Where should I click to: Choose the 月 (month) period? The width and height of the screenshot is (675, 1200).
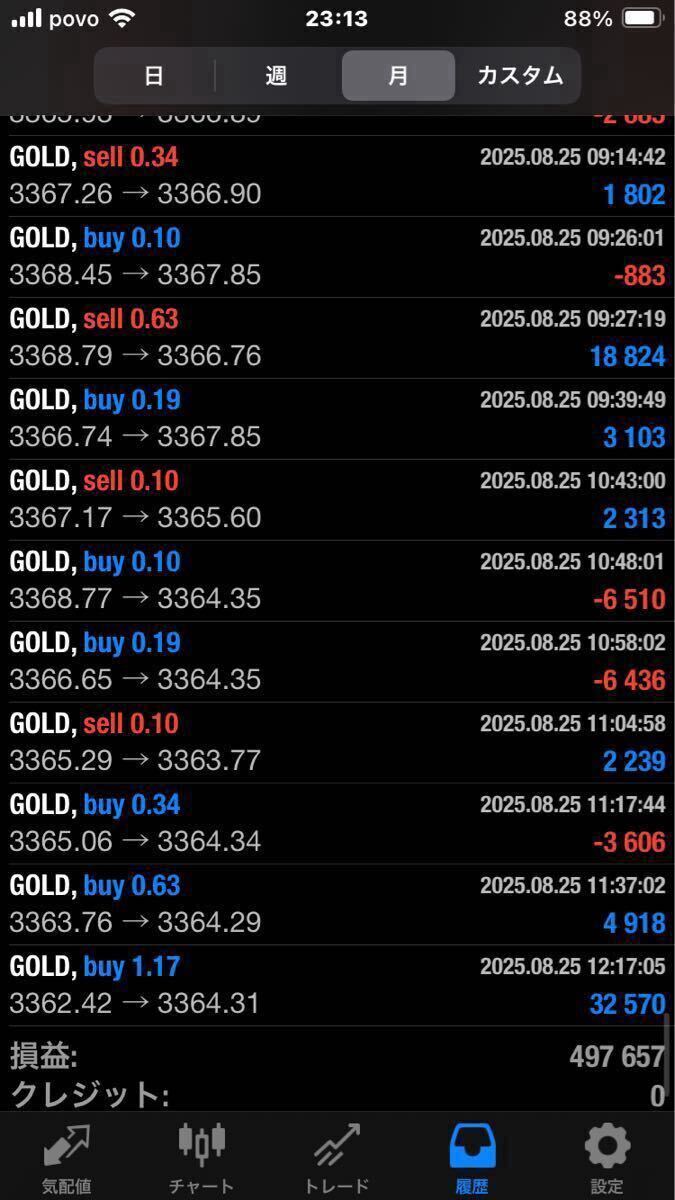pyautogui.click(x=398, y=76)
